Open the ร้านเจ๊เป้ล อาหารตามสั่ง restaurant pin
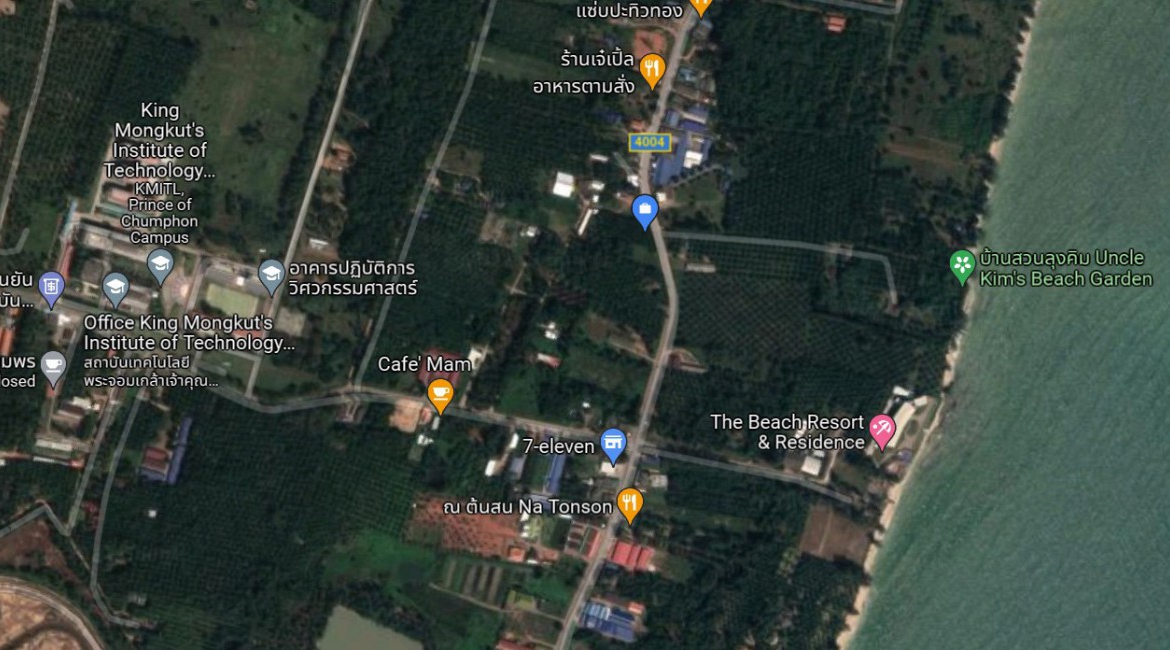Viewport: 1170px width, 650px height. 652,68
